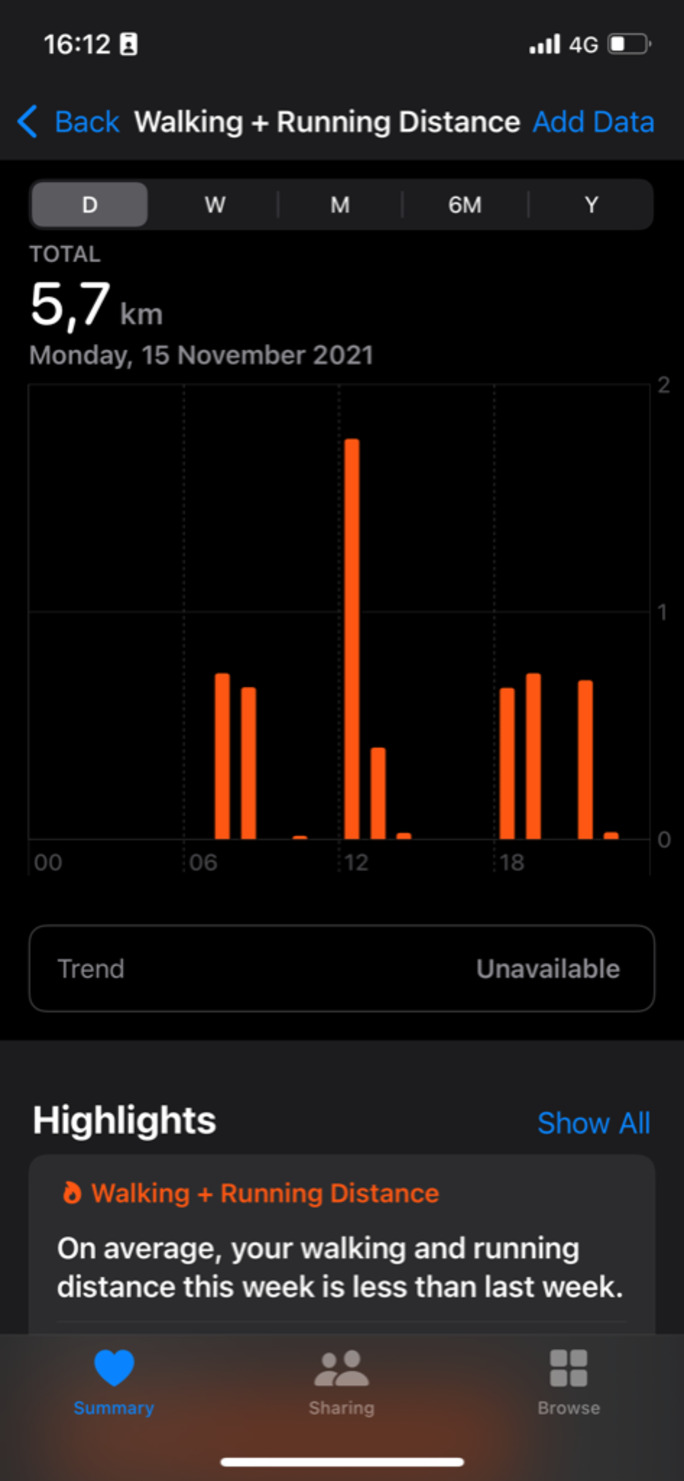This screenshot has height=1481, width=684.
Task: Open the Trend Unavailable row
Action: click(341, 968)
